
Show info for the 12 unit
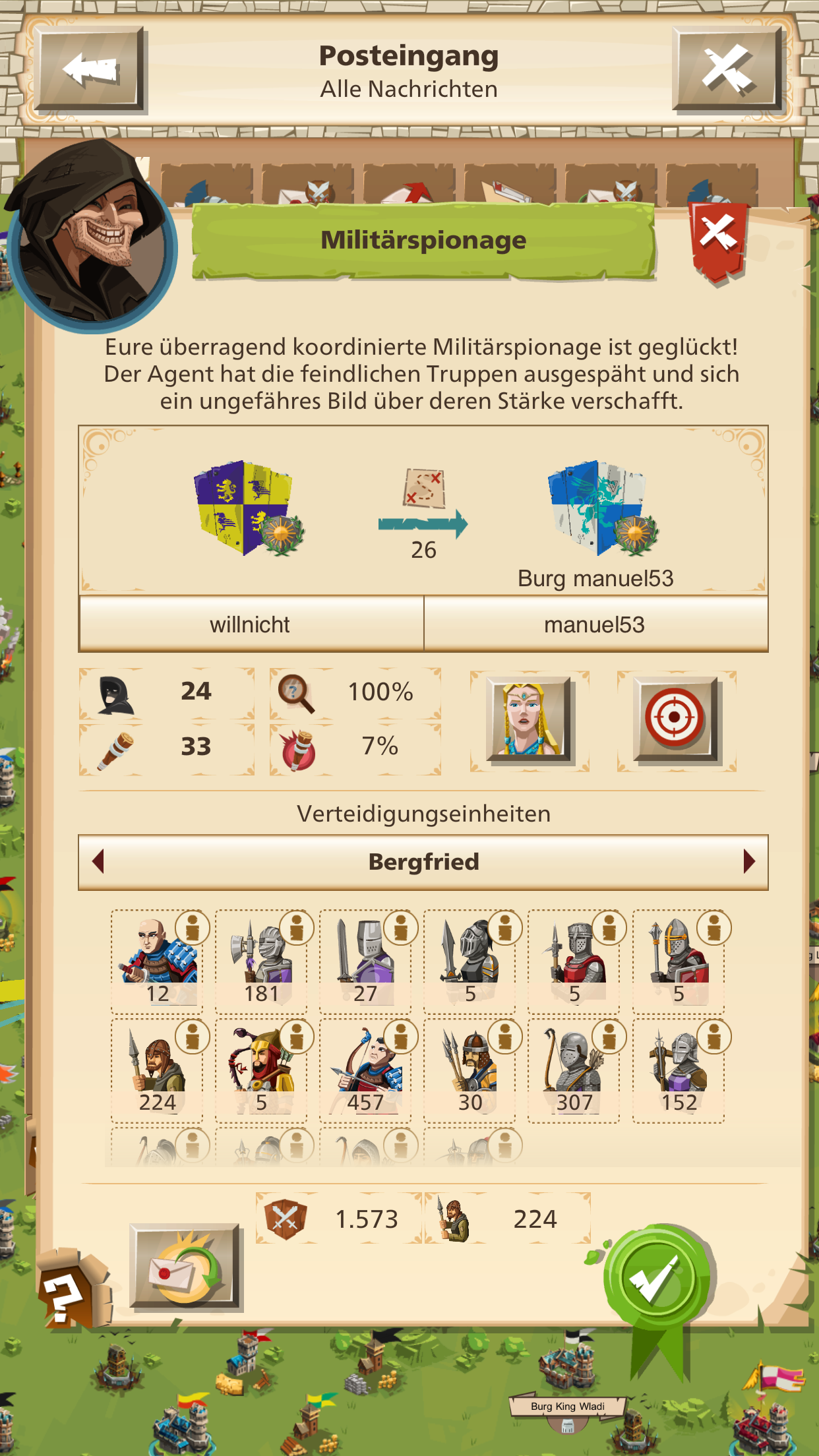click(193, 928)
